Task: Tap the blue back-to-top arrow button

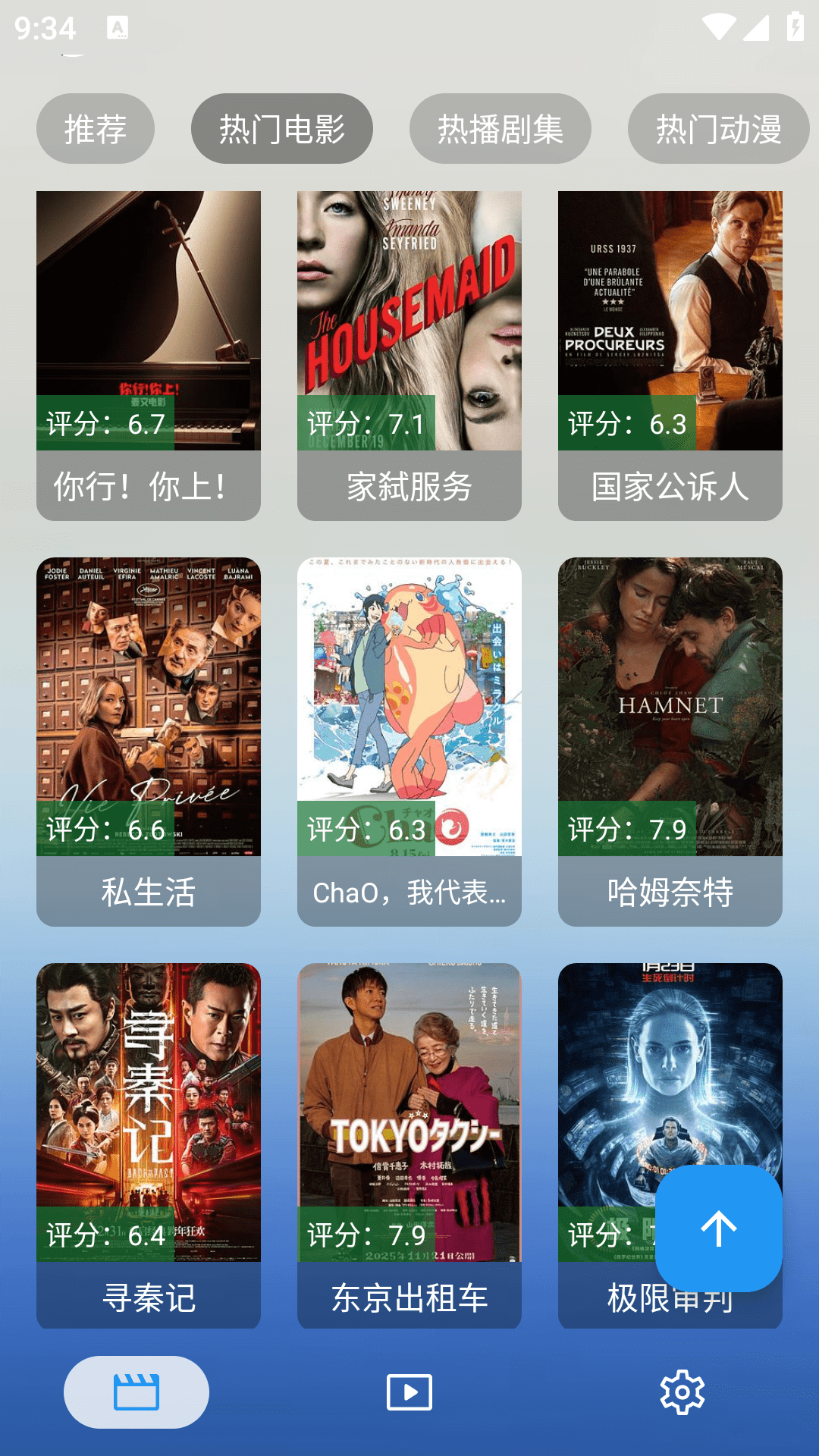Action: [719, 1228]
